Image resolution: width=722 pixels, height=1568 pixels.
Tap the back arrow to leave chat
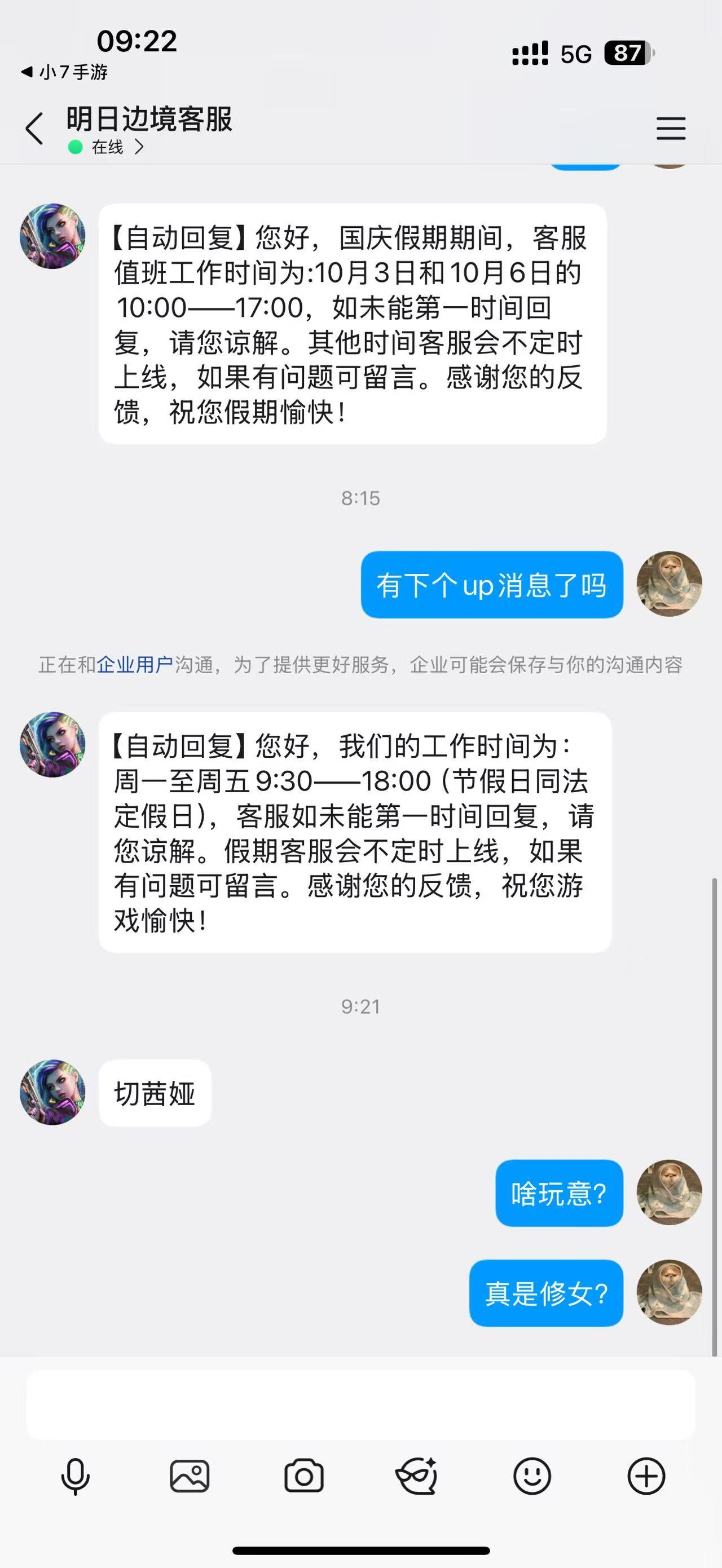(33, 129)
